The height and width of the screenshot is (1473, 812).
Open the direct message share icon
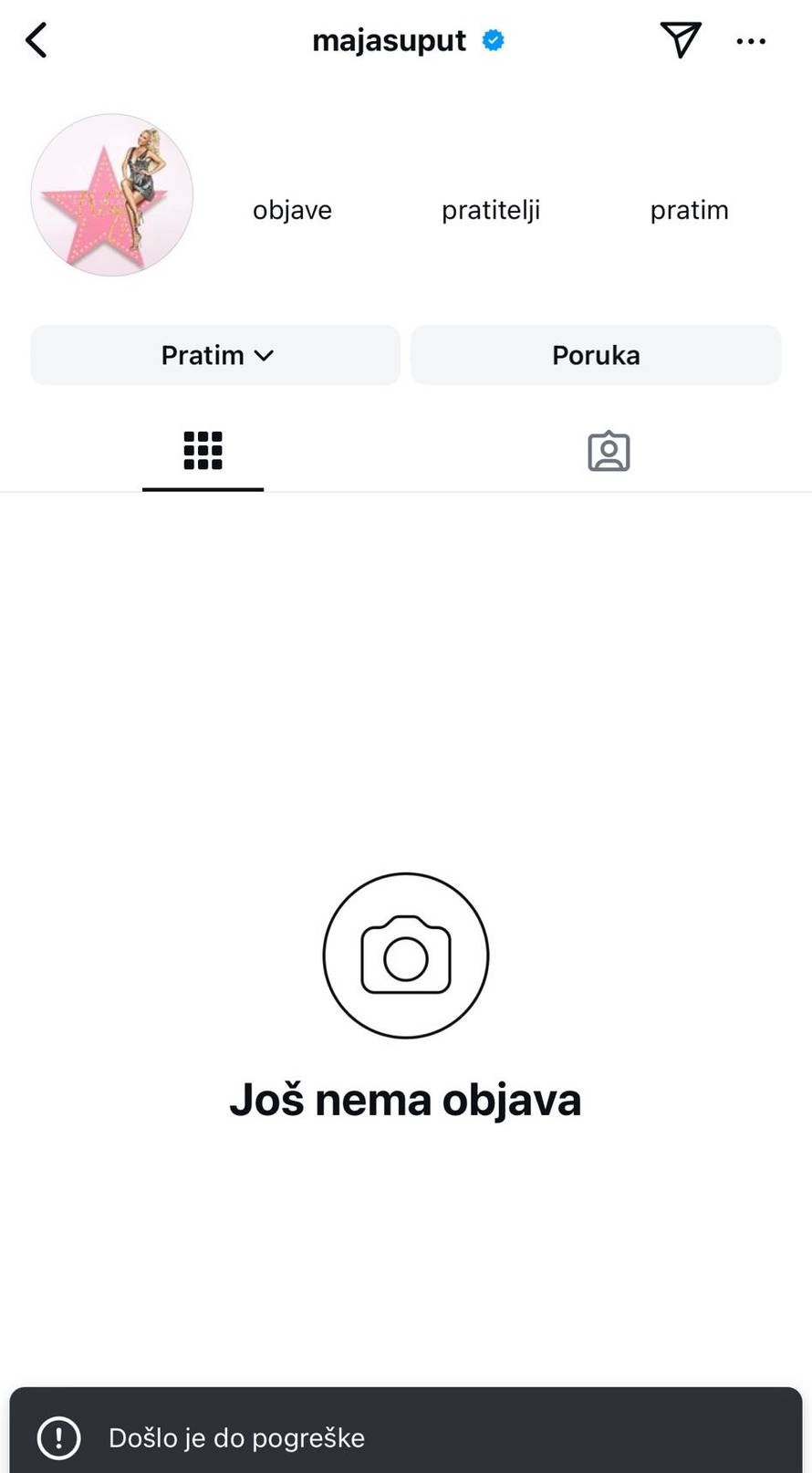point(681,40)
